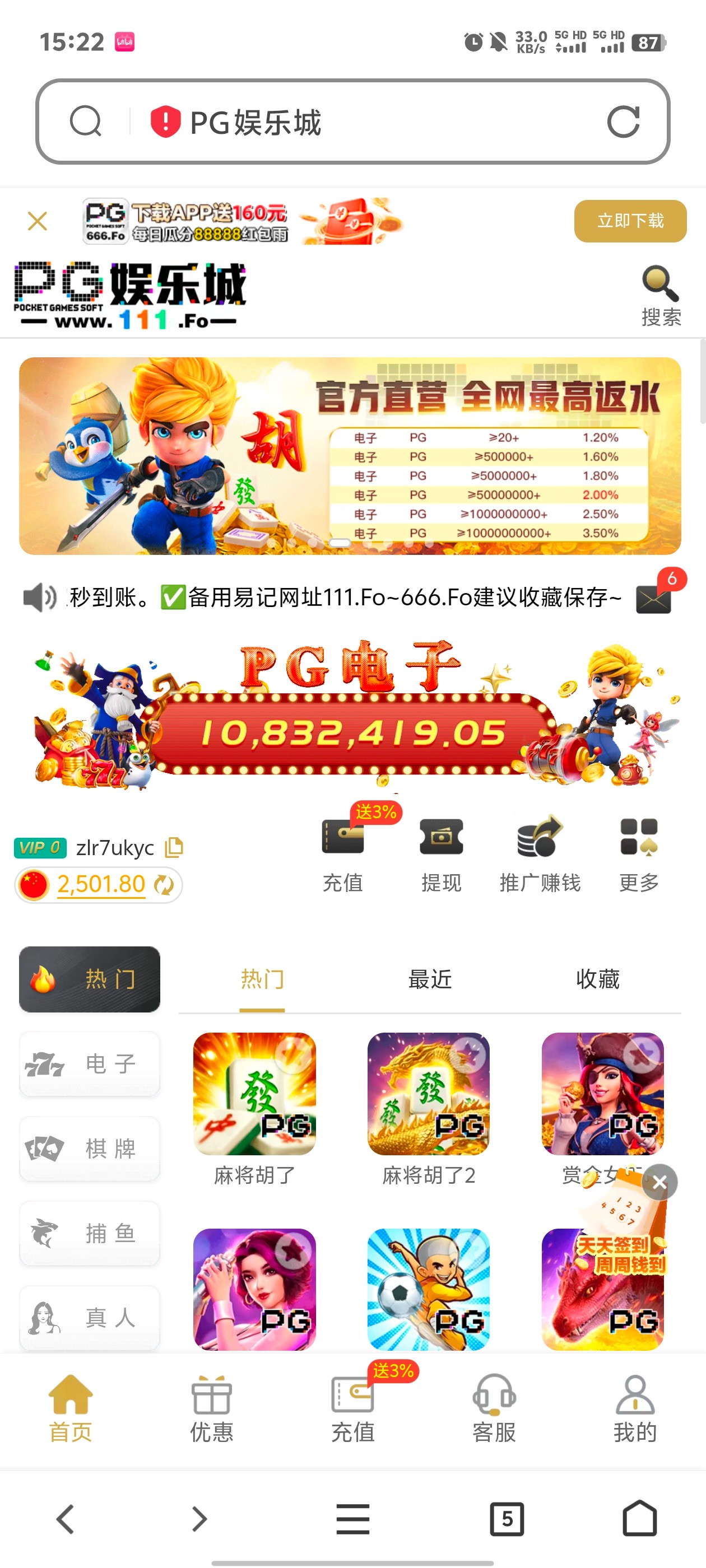Open the 麻将胡了 game
Image resolution: width=706 pixels, height=1568 pixels.
point(254,1094)
